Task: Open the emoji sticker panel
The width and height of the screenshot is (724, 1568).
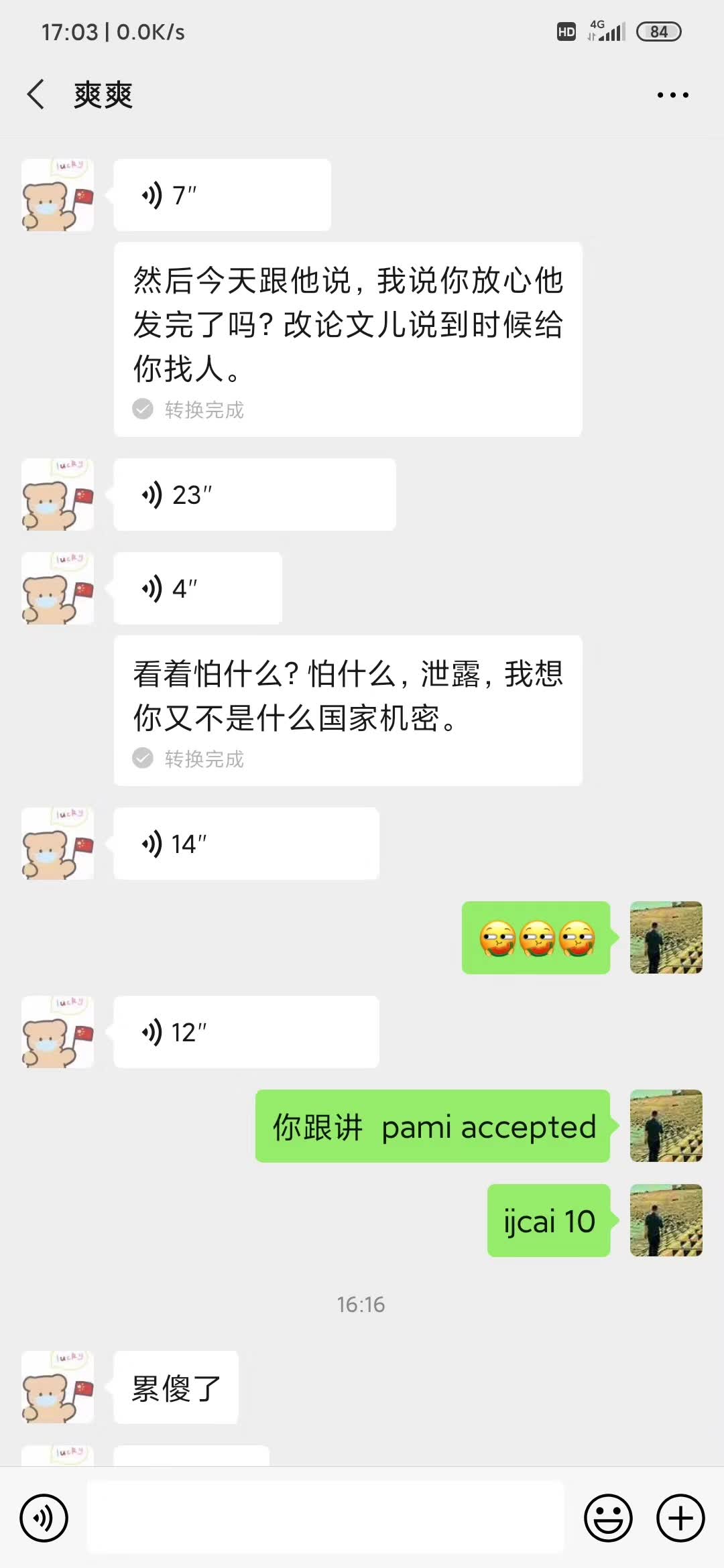Action: pyautogui.click(x=608, y=1518)
